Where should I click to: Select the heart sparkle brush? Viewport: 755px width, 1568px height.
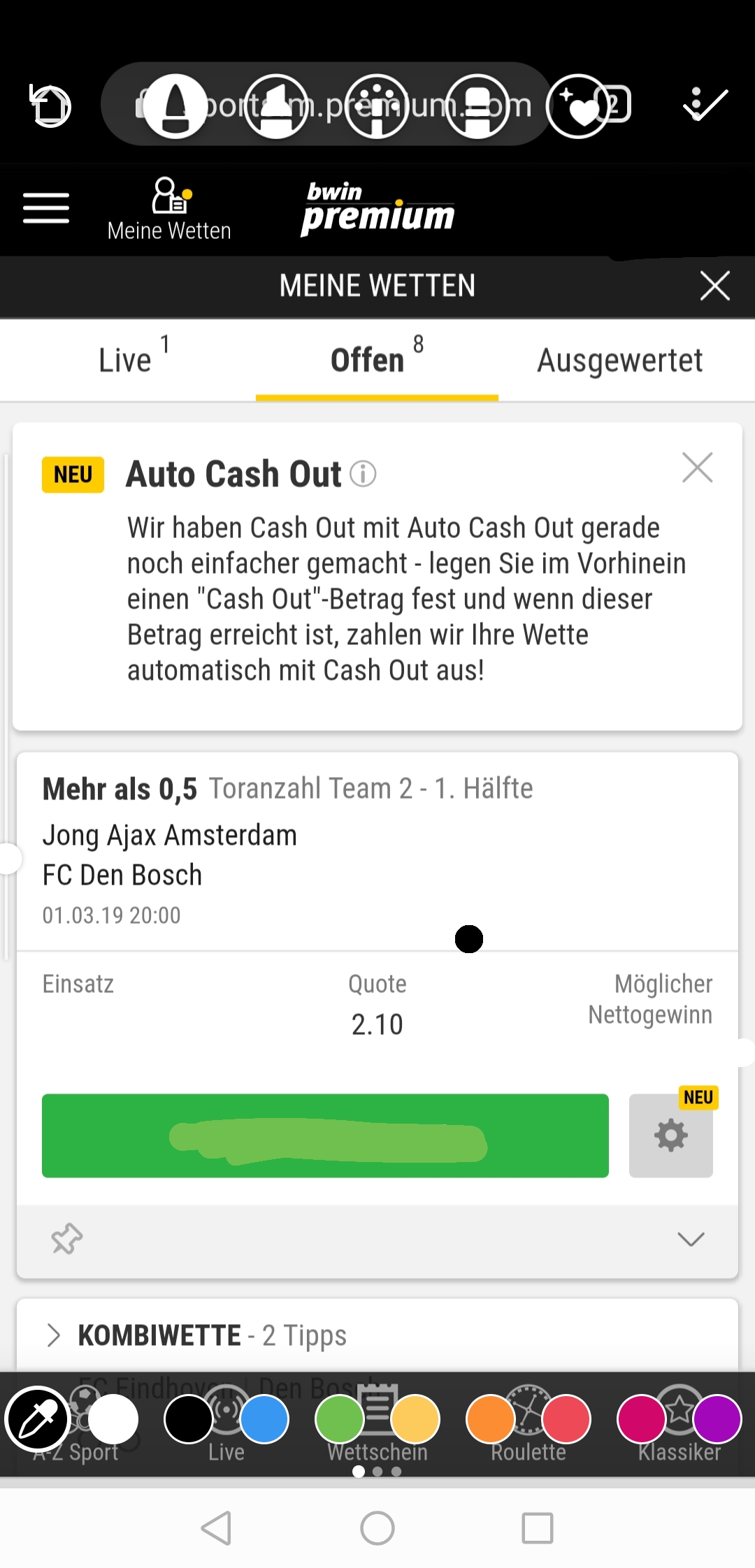coord(578,106)
